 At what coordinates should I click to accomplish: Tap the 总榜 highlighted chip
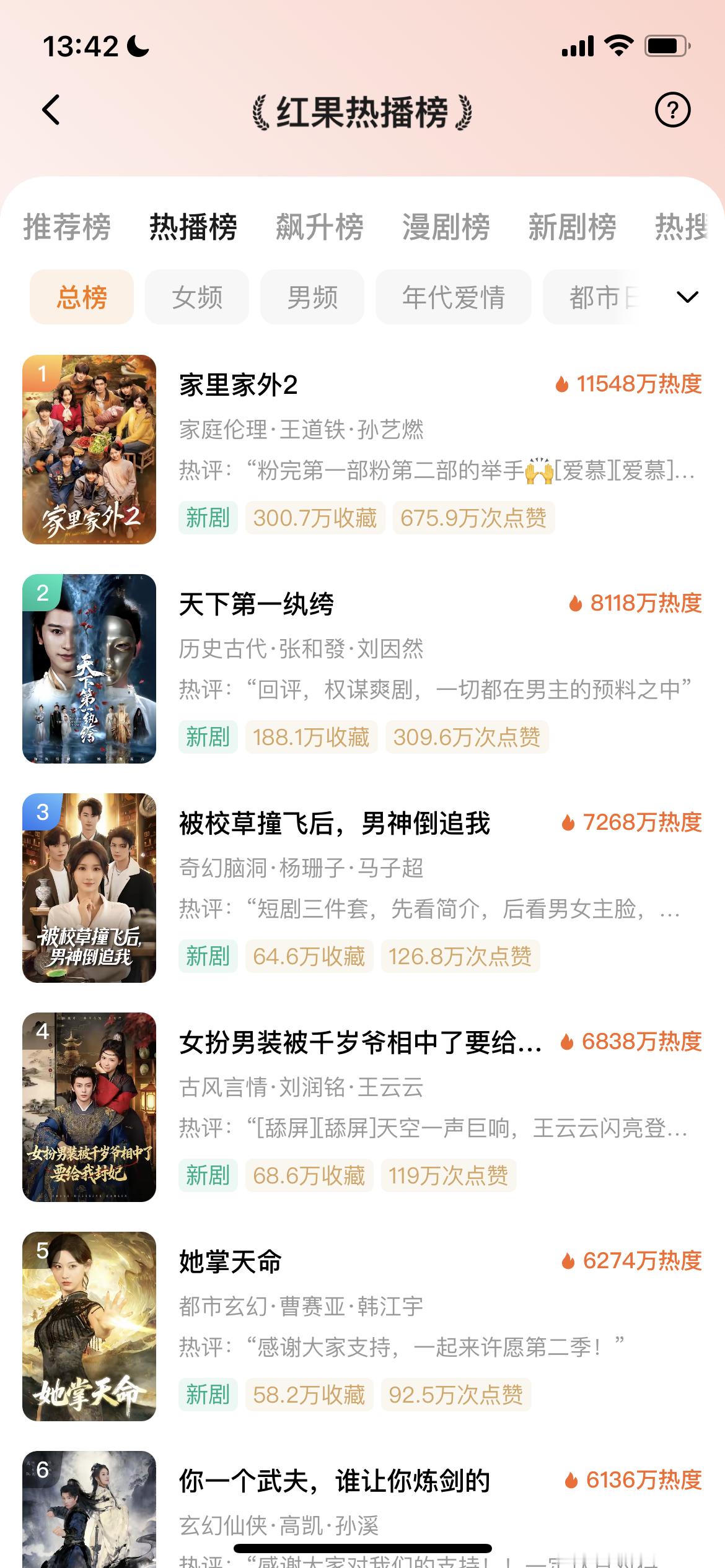(81, 297)
